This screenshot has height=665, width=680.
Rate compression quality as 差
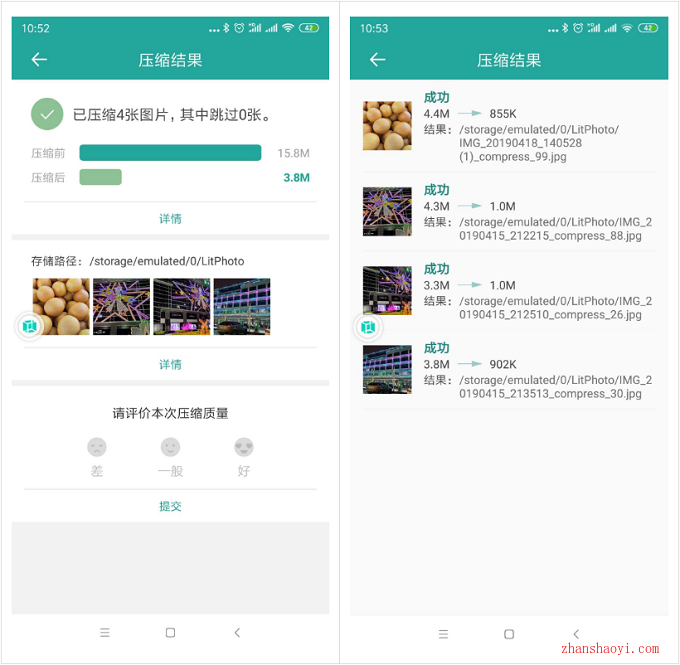pos(97,456)
